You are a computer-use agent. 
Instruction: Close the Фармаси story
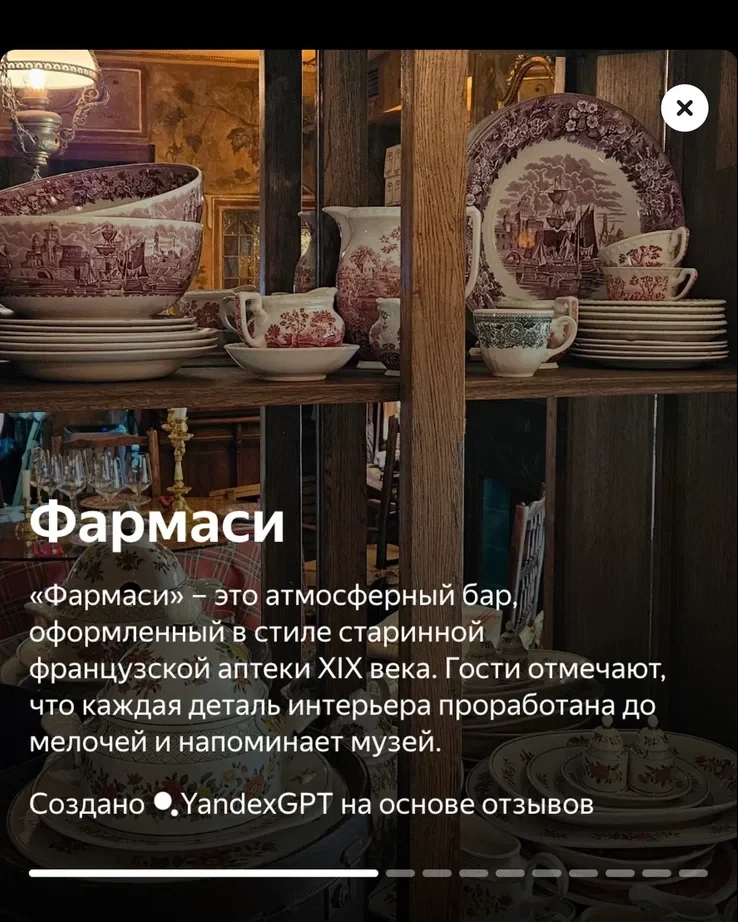pos(684,108)
